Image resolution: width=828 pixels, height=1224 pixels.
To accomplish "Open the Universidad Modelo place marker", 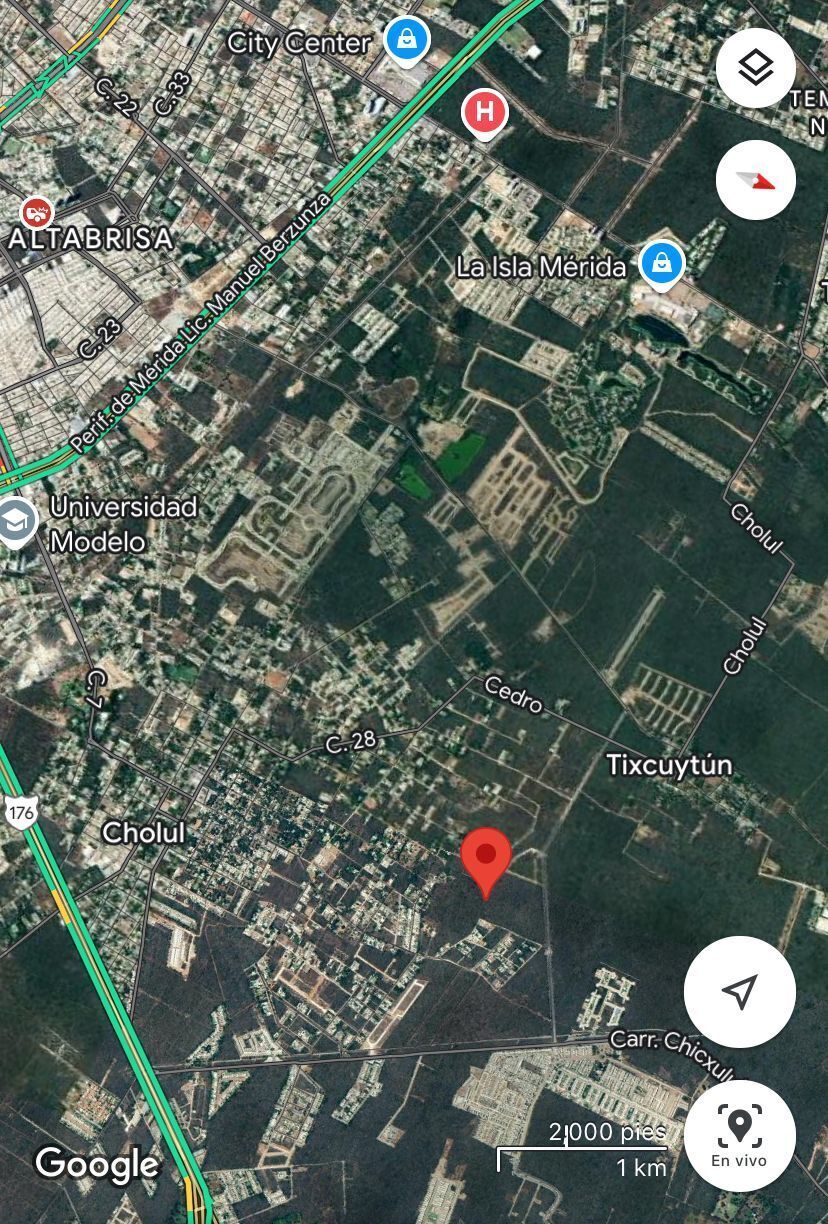I will [x=16, y=520].
